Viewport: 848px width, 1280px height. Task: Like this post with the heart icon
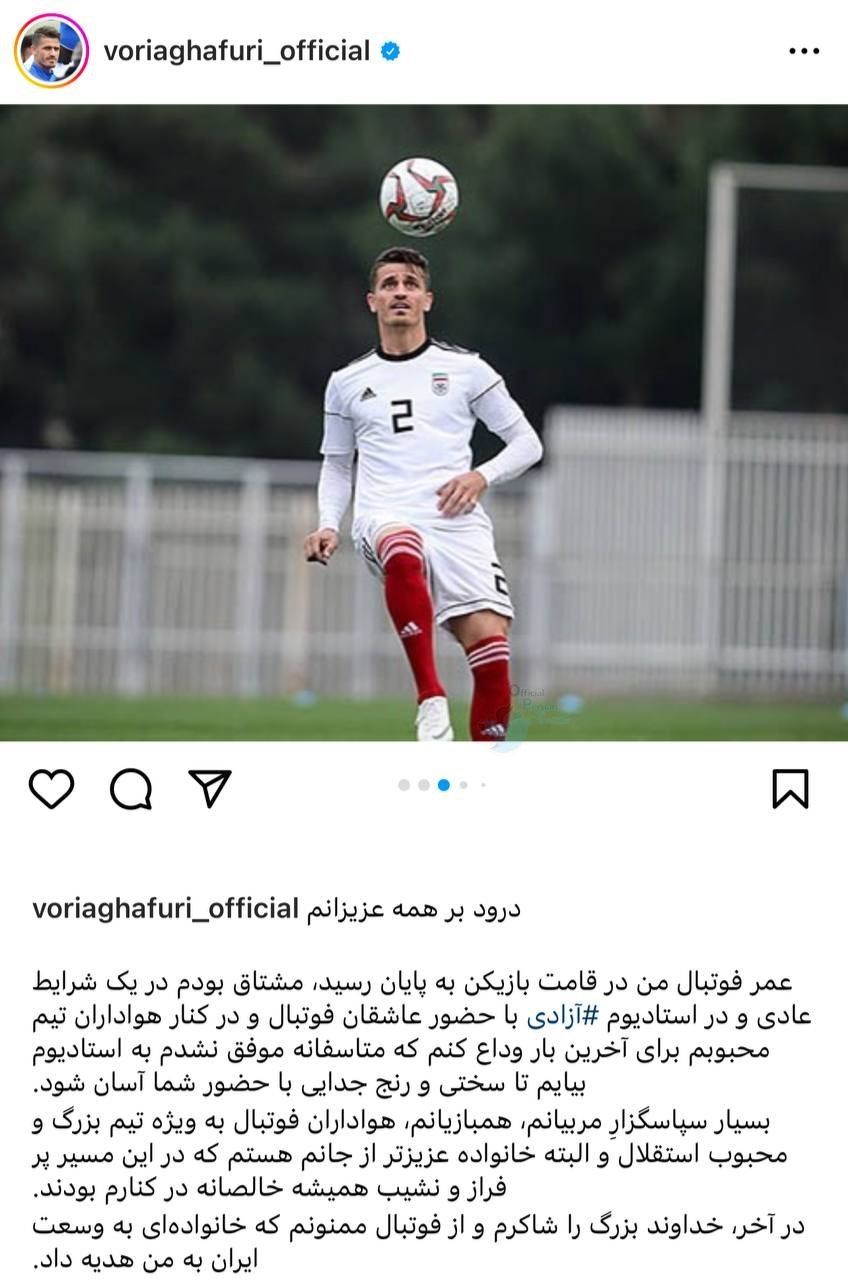[51, 789]
